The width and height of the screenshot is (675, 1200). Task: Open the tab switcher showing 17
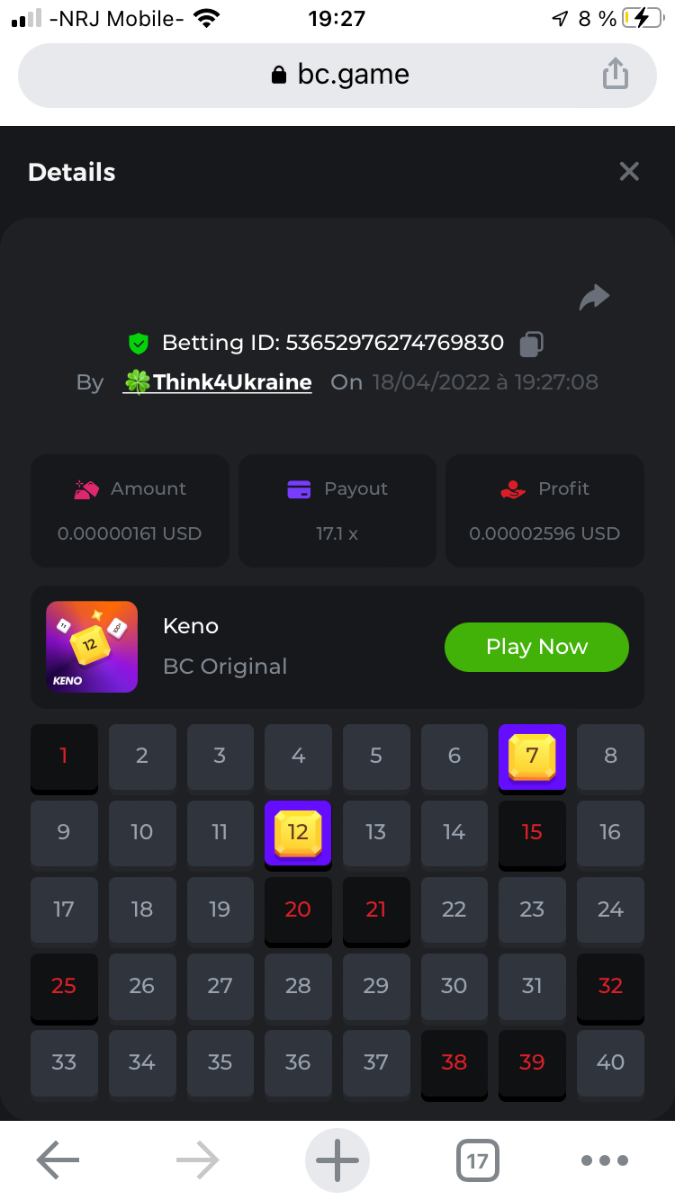[x=477, y=1161]
